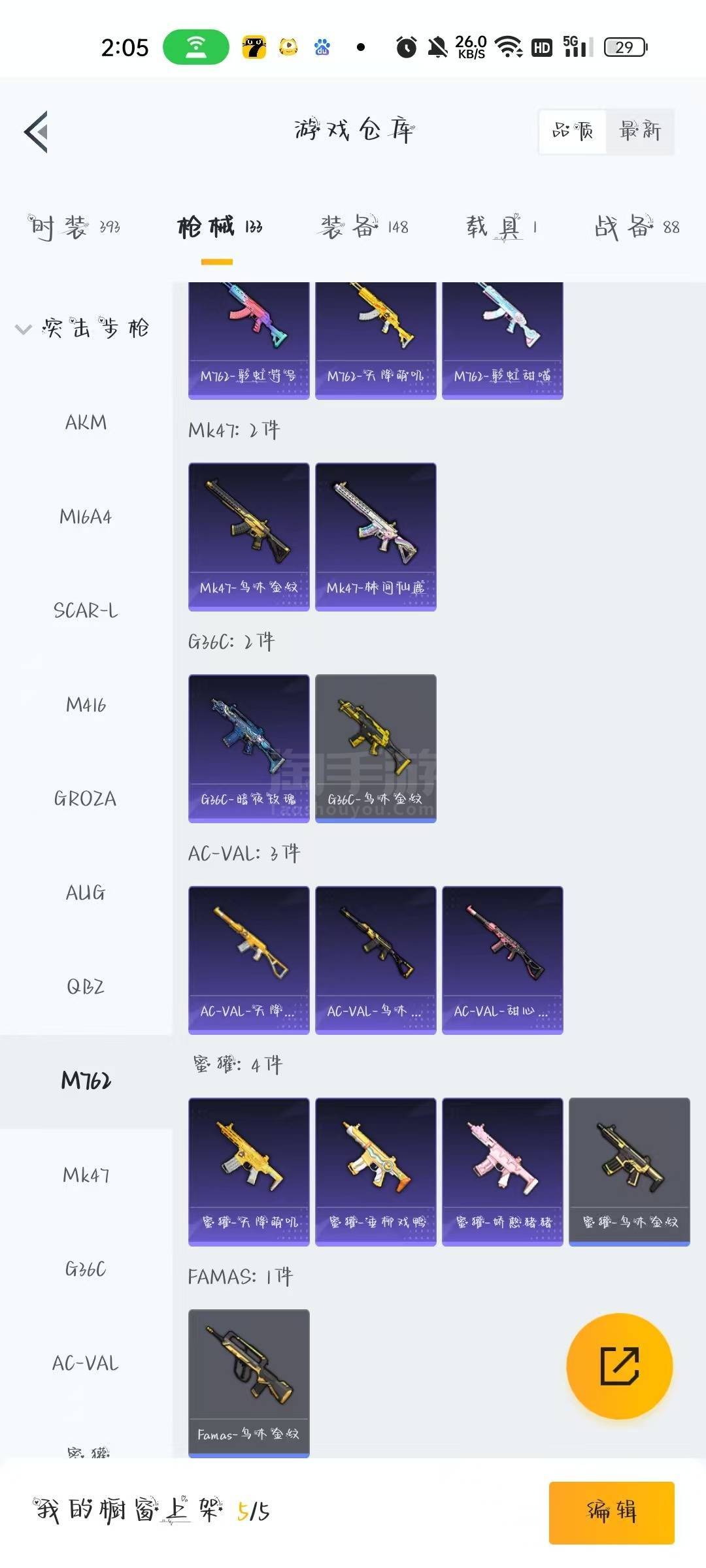Go back using the arrow icon

tap(37, 131)
